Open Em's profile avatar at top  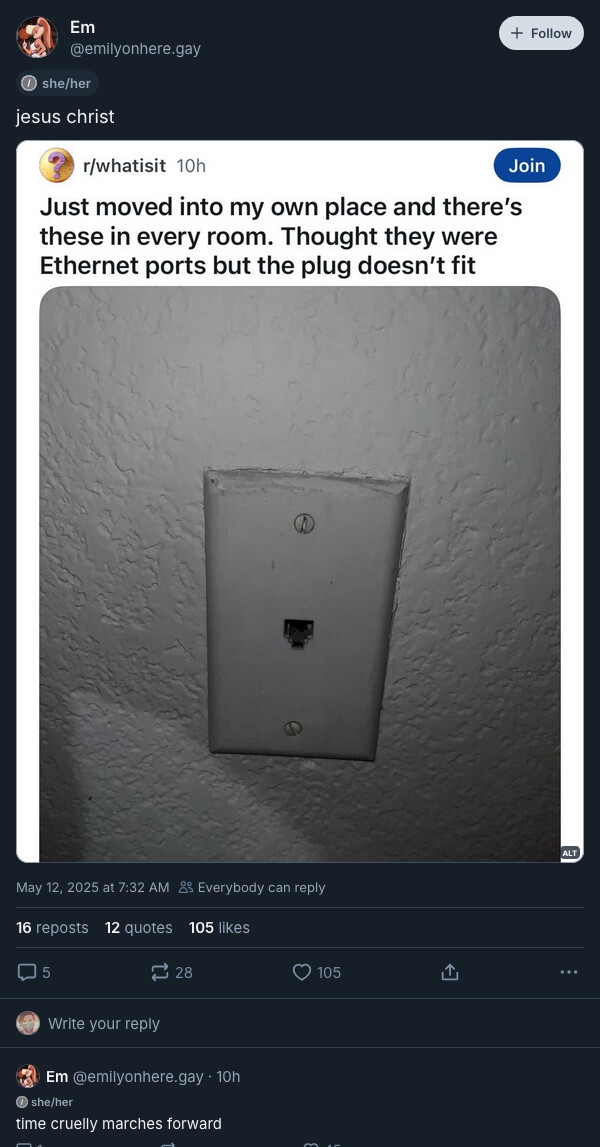click(x=37, y=37)
